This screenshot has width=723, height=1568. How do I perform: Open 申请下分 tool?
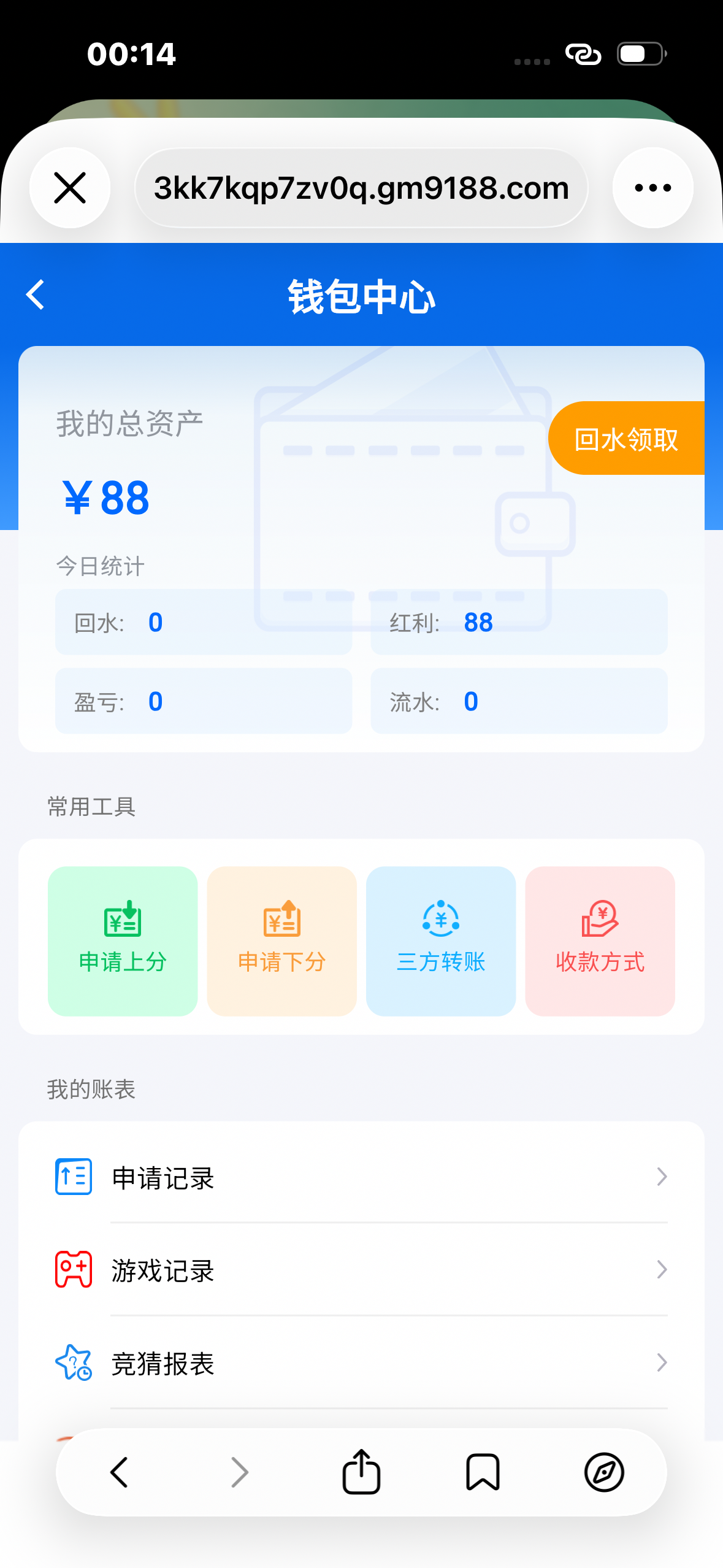[282, 941]
